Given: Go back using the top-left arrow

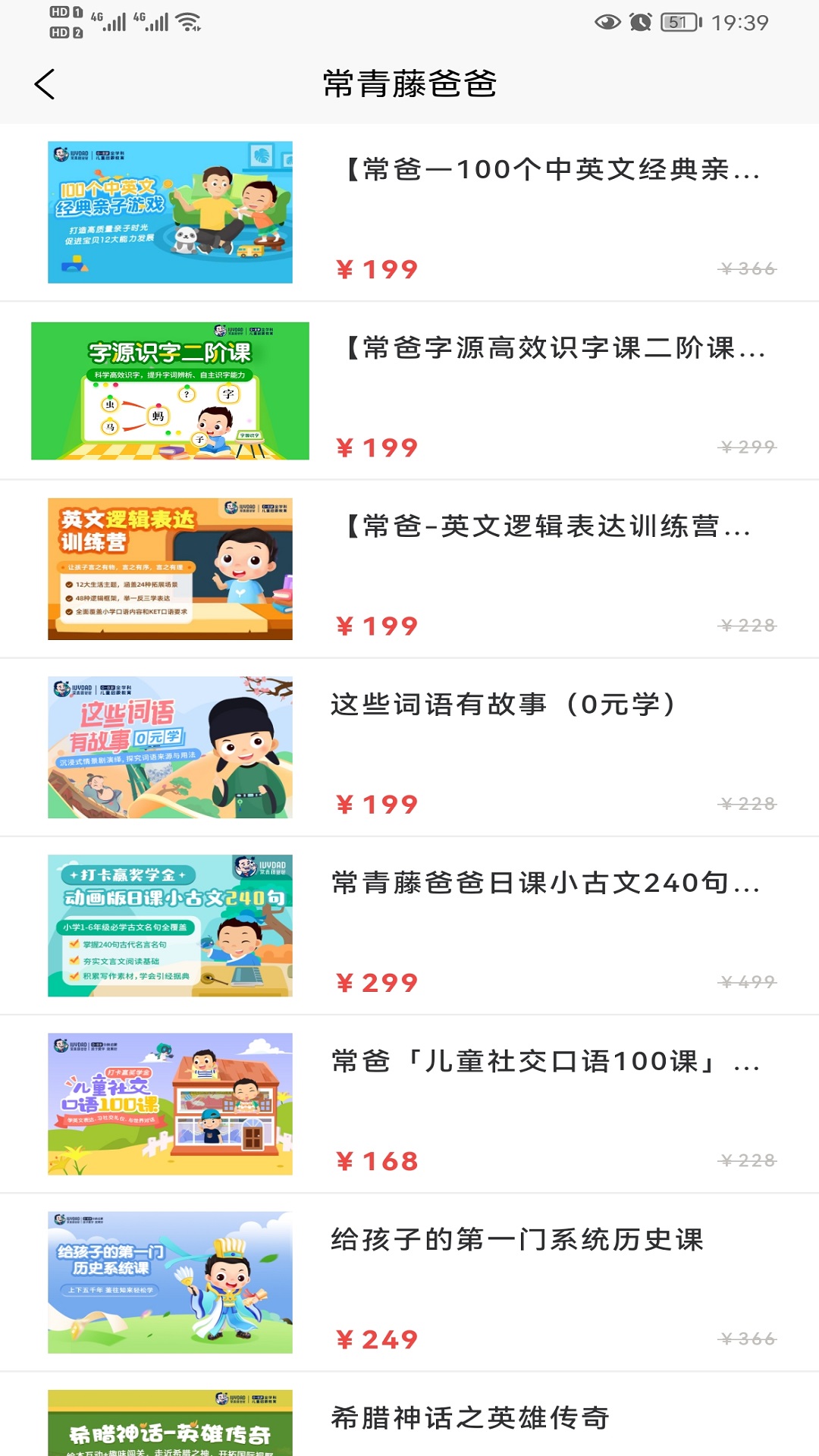Looking at the screenshot, I should [45, 84].
